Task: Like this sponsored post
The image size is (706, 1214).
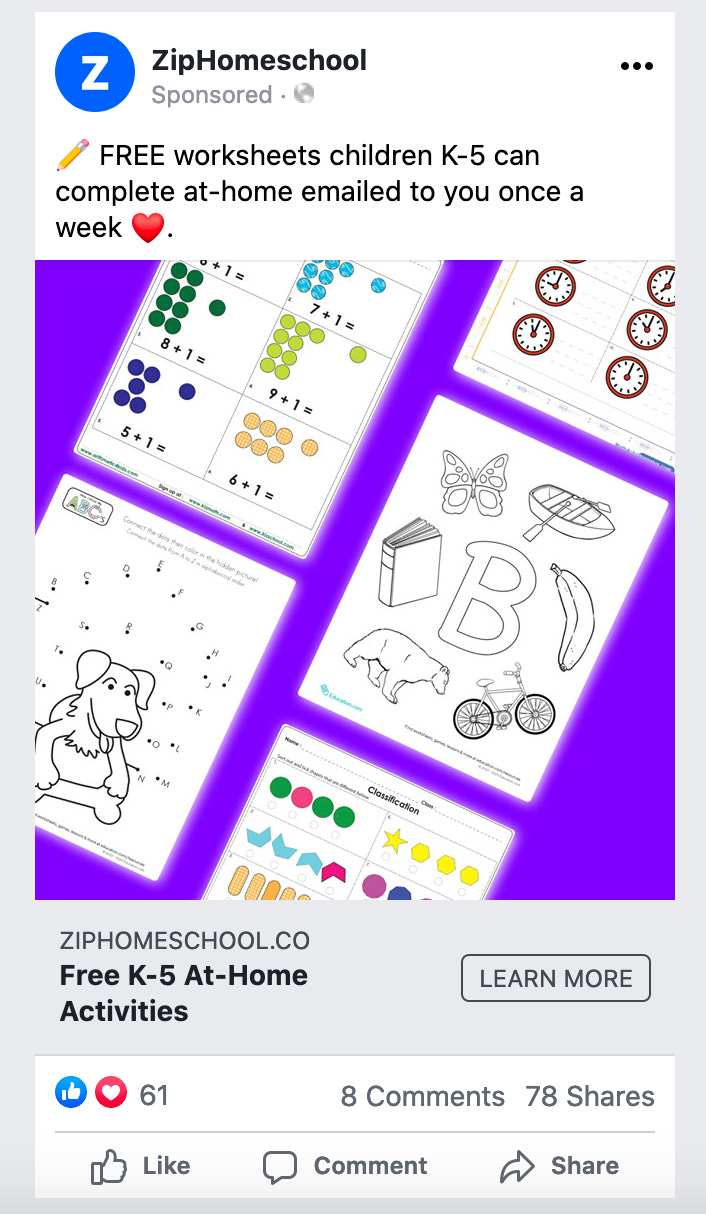Action: (140, 1166)
